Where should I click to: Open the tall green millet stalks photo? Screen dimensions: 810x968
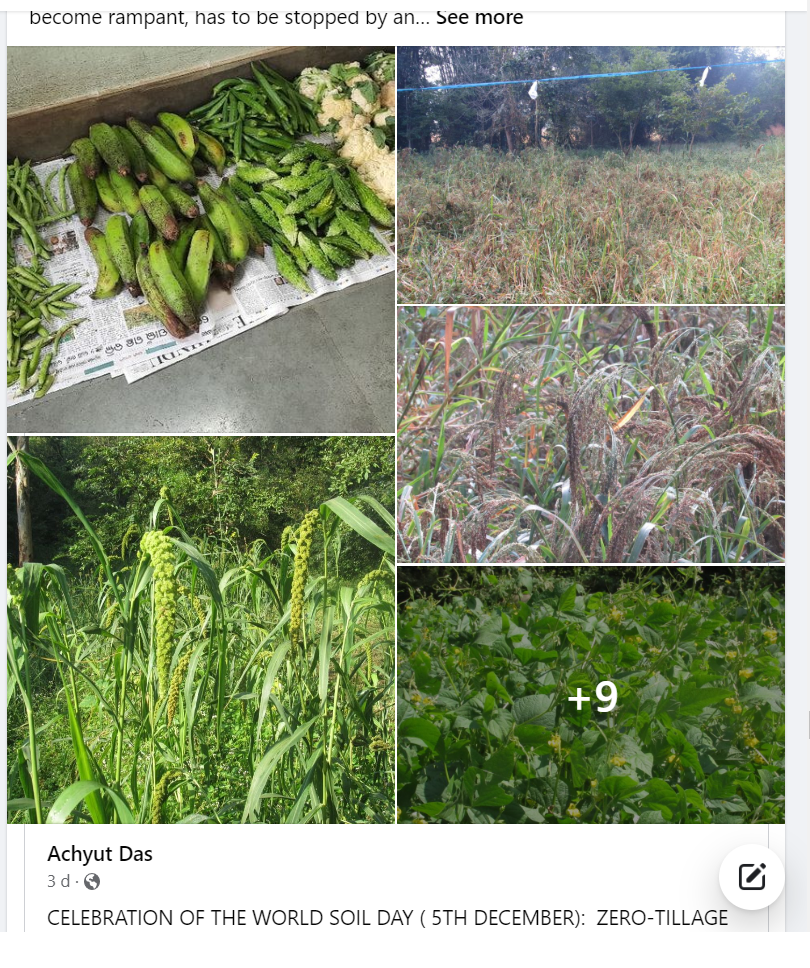coord(201,629)
